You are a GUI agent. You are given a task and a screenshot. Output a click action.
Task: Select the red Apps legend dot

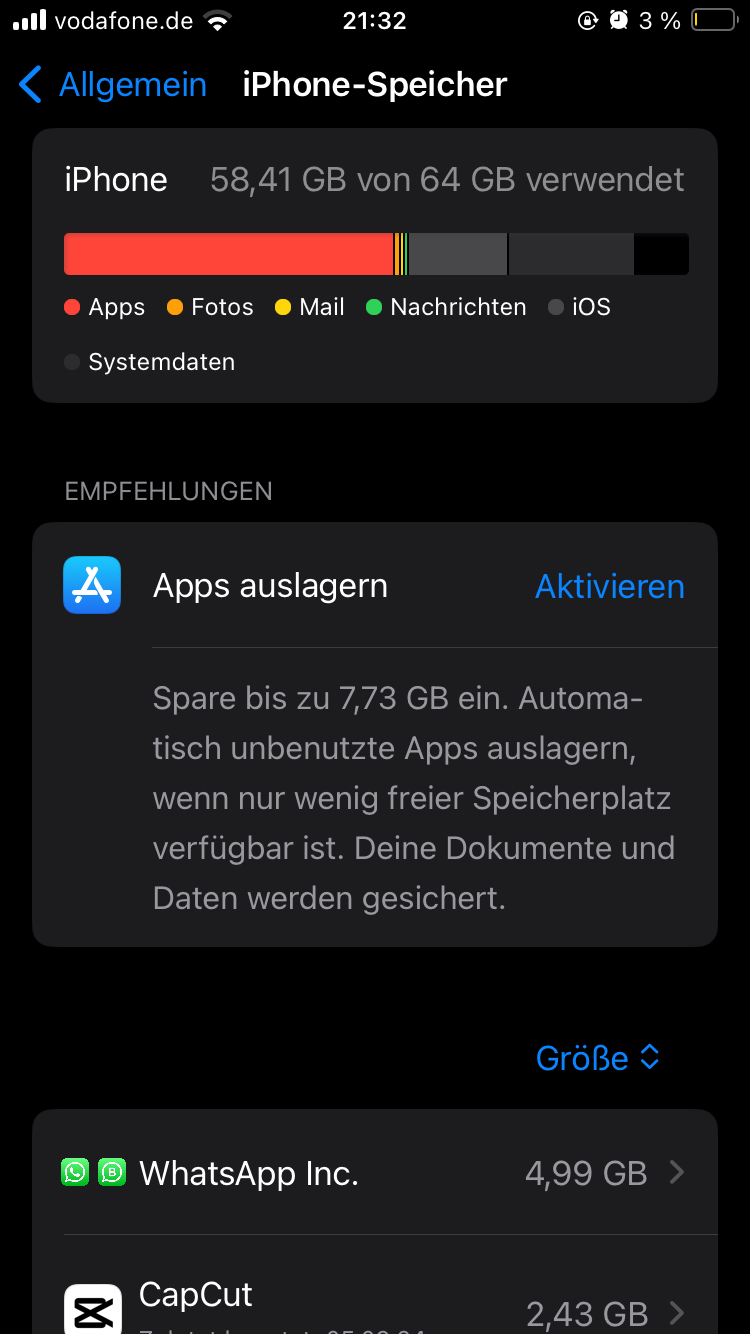click(x=71, y=307)
